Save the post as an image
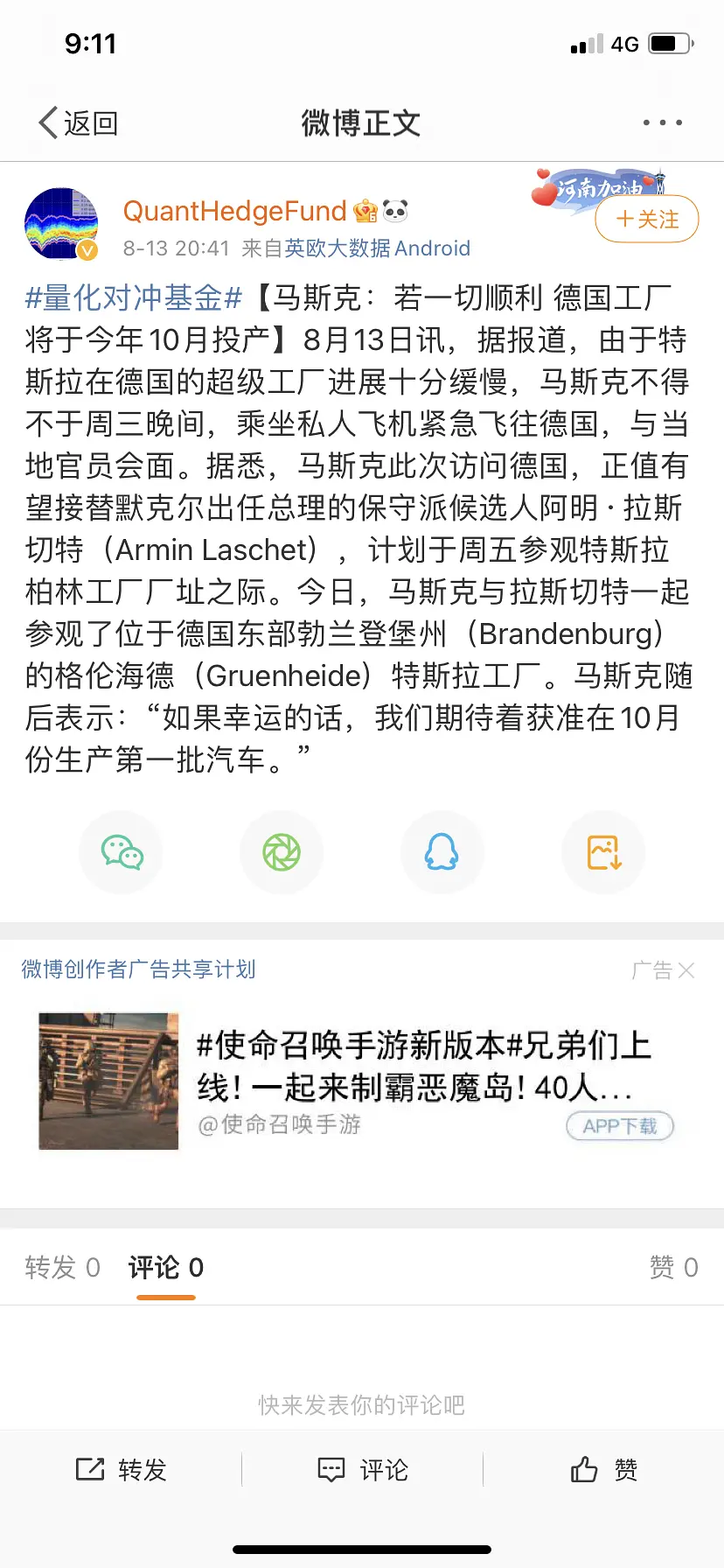 [603, 852]
